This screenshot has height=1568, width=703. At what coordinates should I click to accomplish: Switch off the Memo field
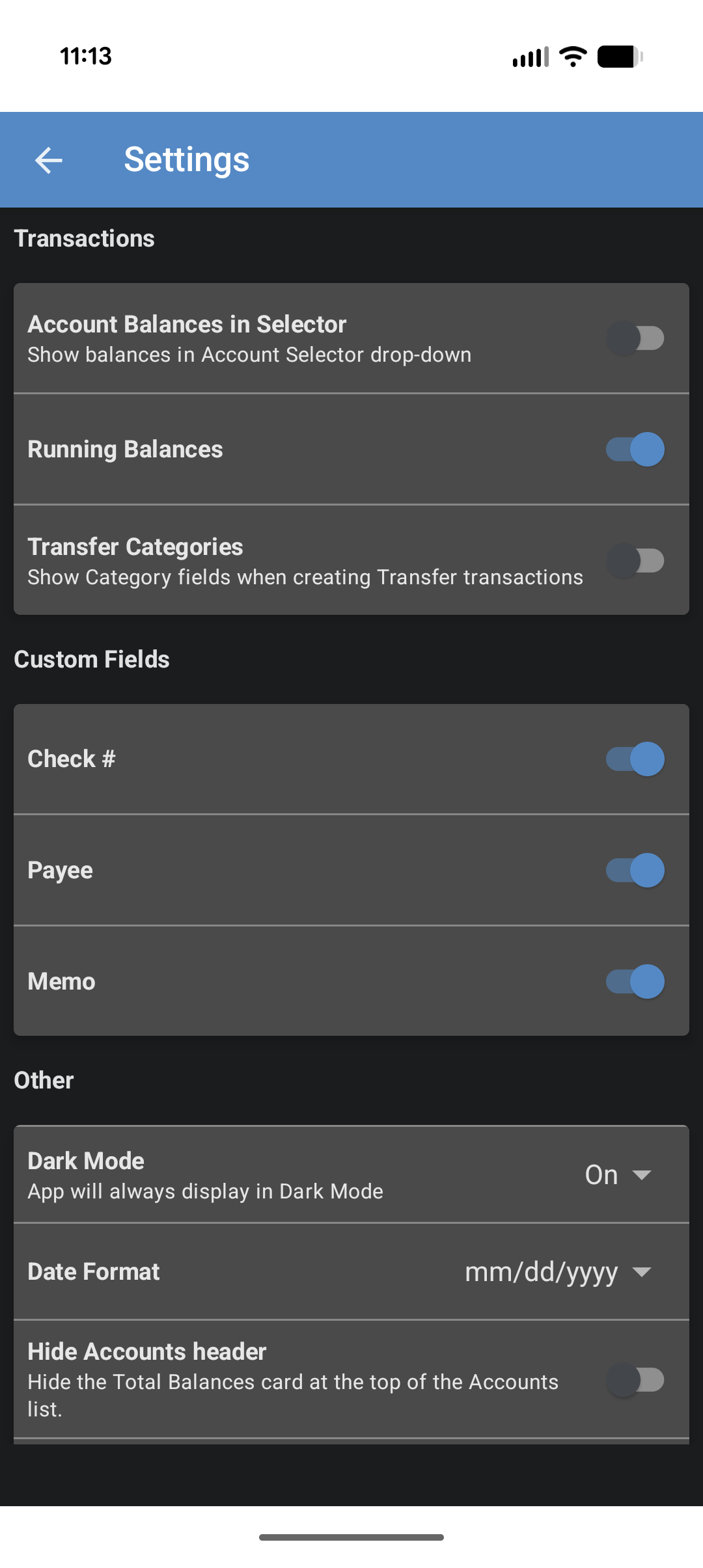coord(635,982)
